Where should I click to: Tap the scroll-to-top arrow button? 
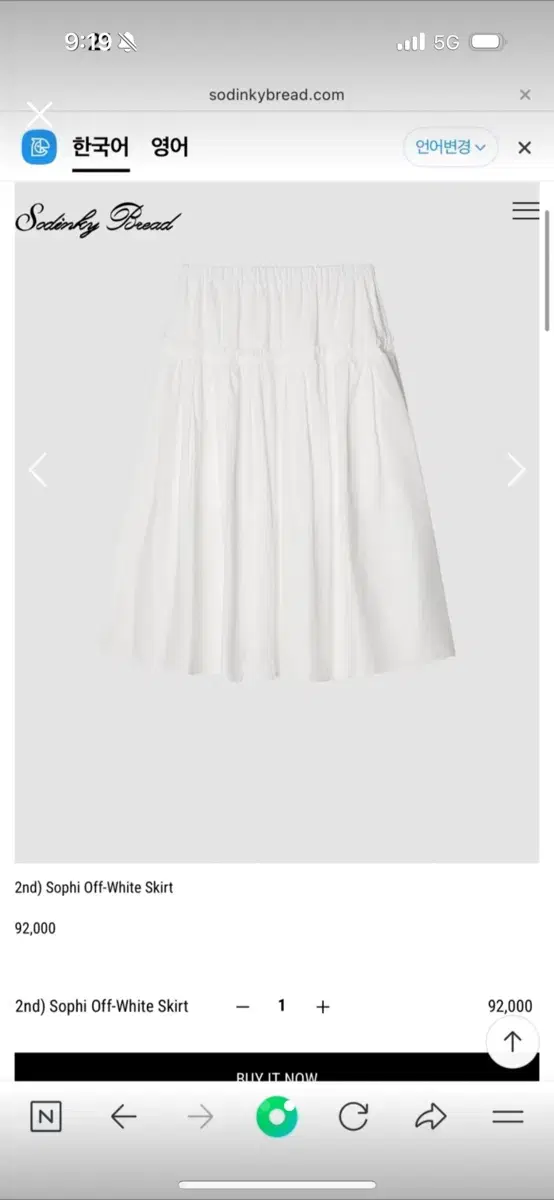512,1042
